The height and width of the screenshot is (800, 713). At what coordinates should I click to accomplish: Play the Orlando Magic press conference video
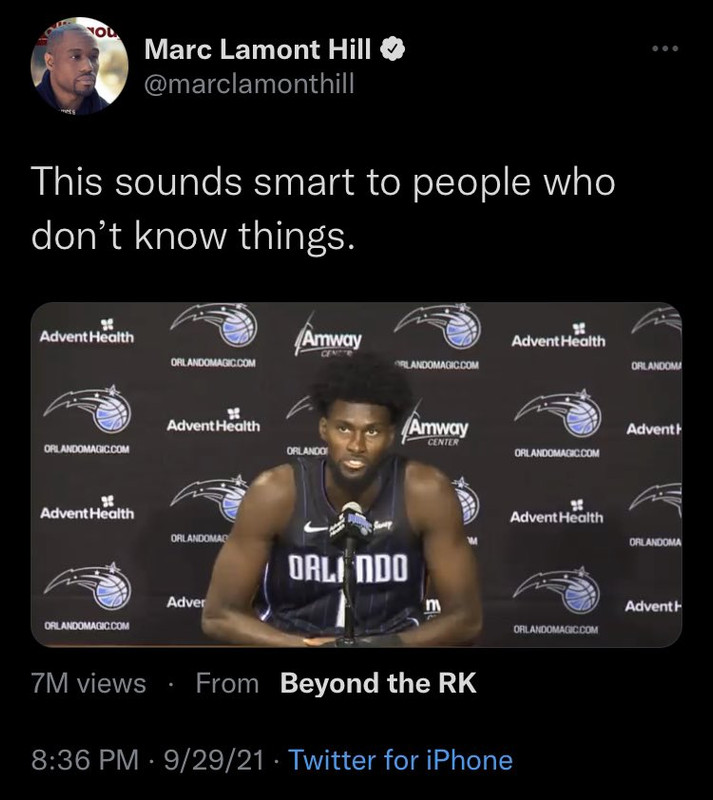[x=356, y=475]
